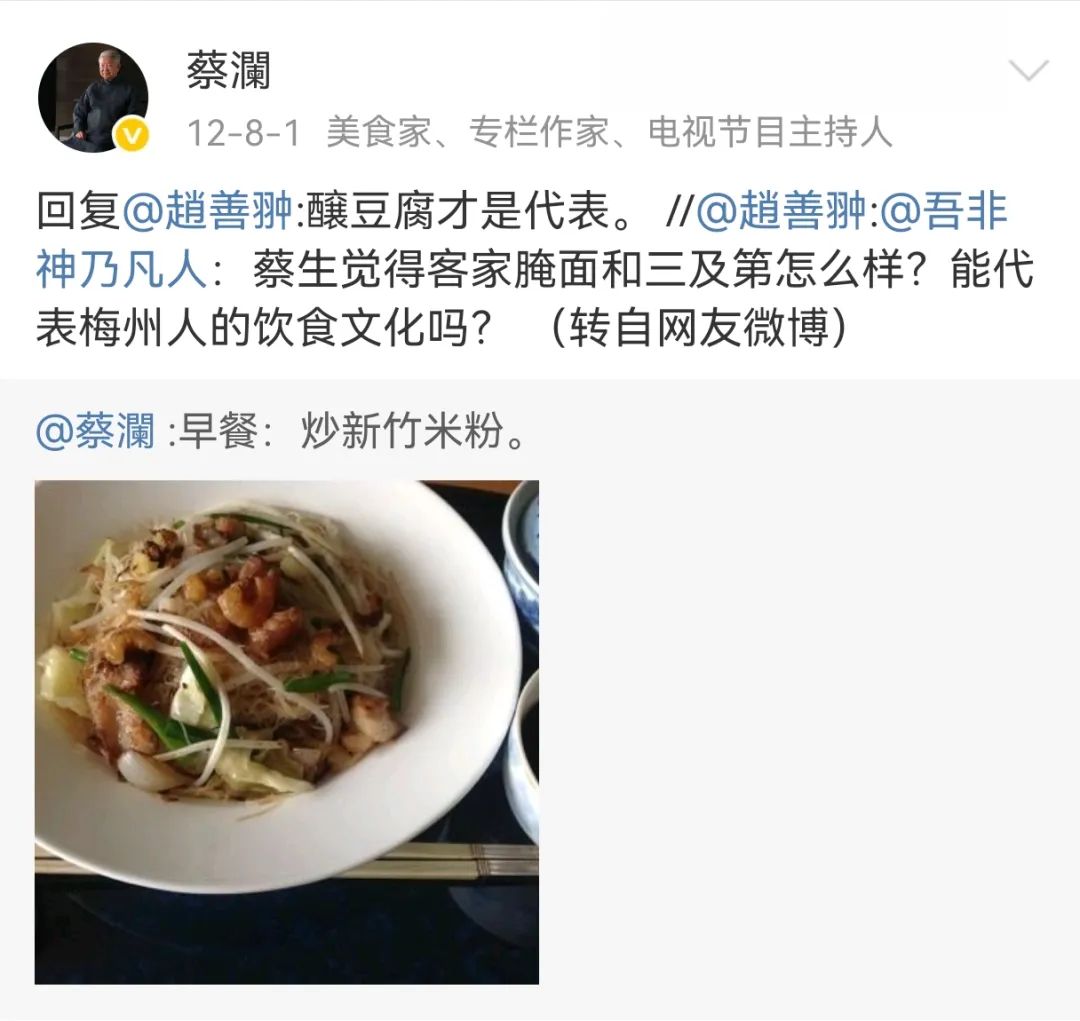This screenshot has height=1021, width=1080.
Task: Open 蔡澜's profile avatar
Action: point(93,97)
